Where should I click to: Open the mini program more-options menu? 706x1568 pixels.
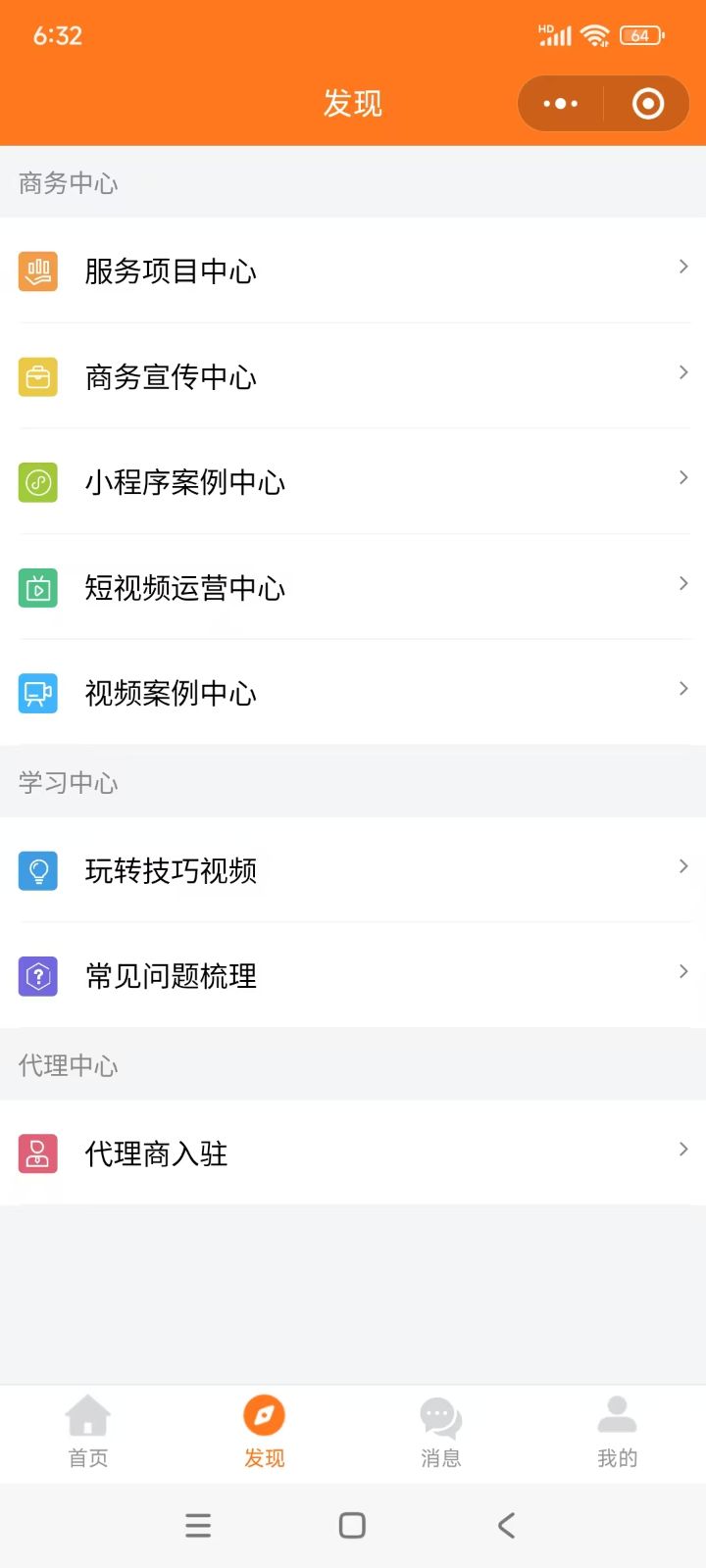561,104
